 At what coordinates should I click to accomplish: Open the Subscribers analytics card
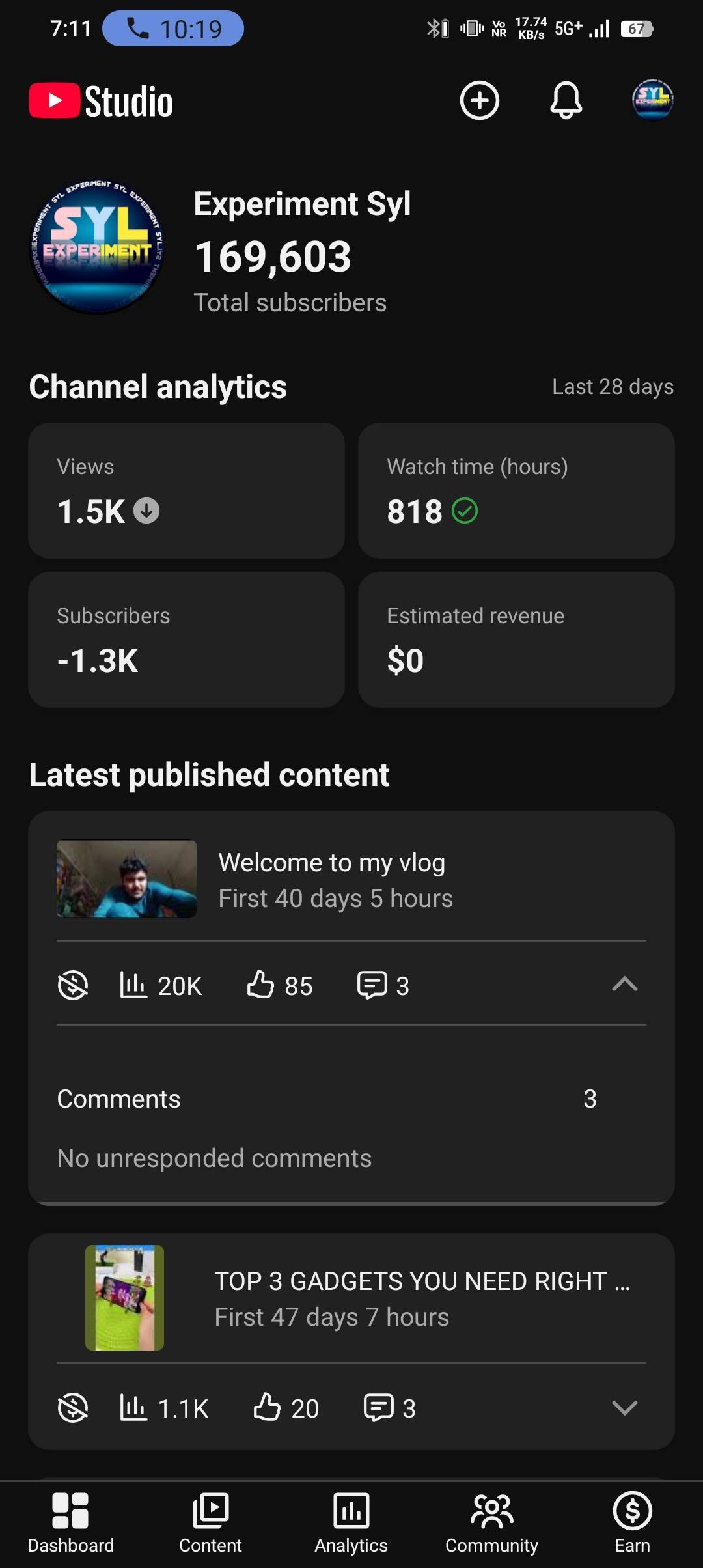tap(186, 639)
